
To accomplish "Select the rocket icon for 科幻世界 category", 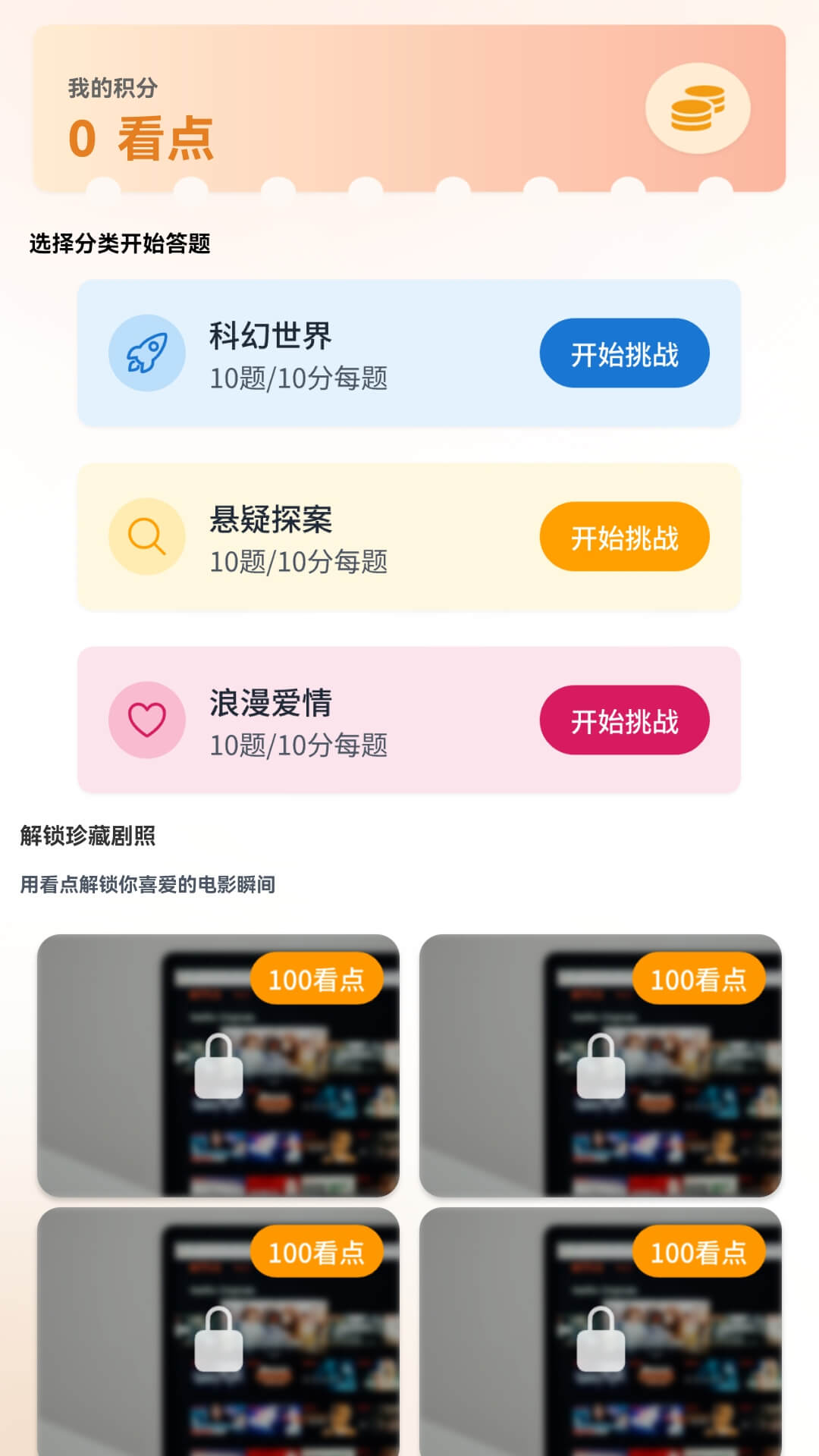I will point(146,354).
